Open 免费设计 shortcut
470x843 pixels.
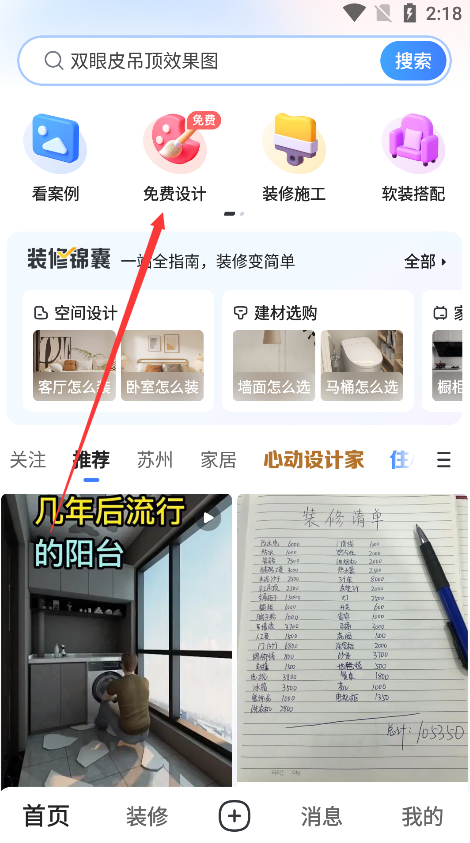(175, 158)
